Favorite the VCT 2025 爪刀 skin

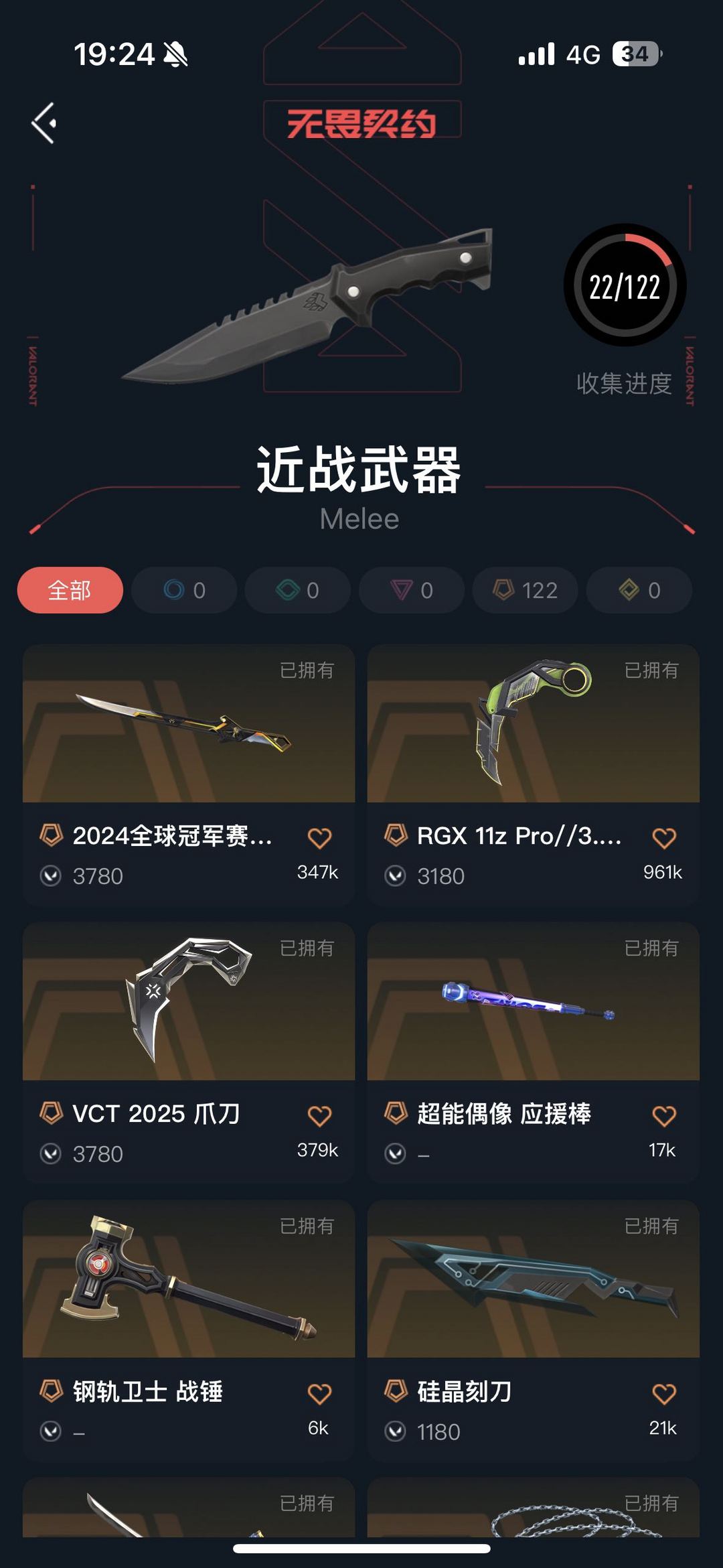tap(319, 1116)
